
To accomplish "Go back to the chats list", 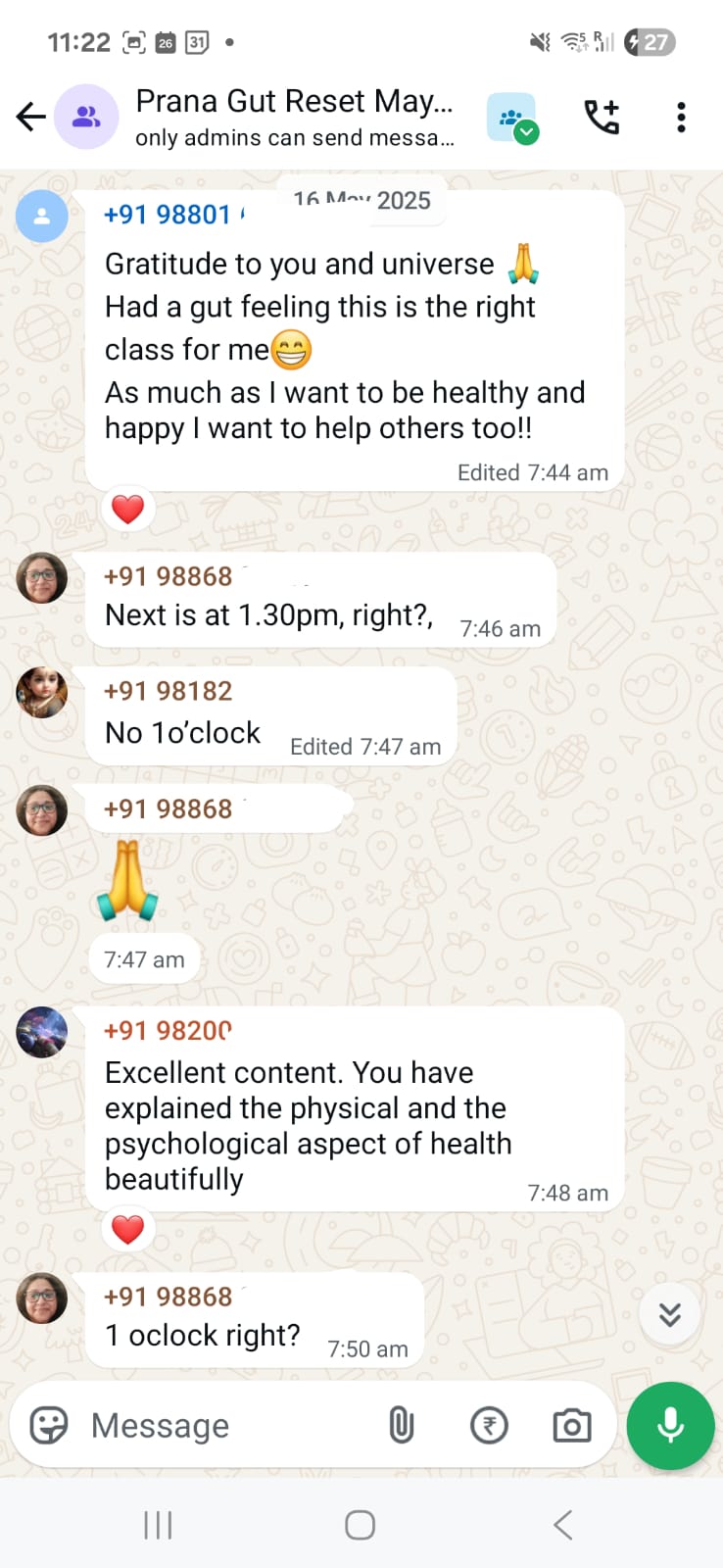I will [x=31, y=118].
